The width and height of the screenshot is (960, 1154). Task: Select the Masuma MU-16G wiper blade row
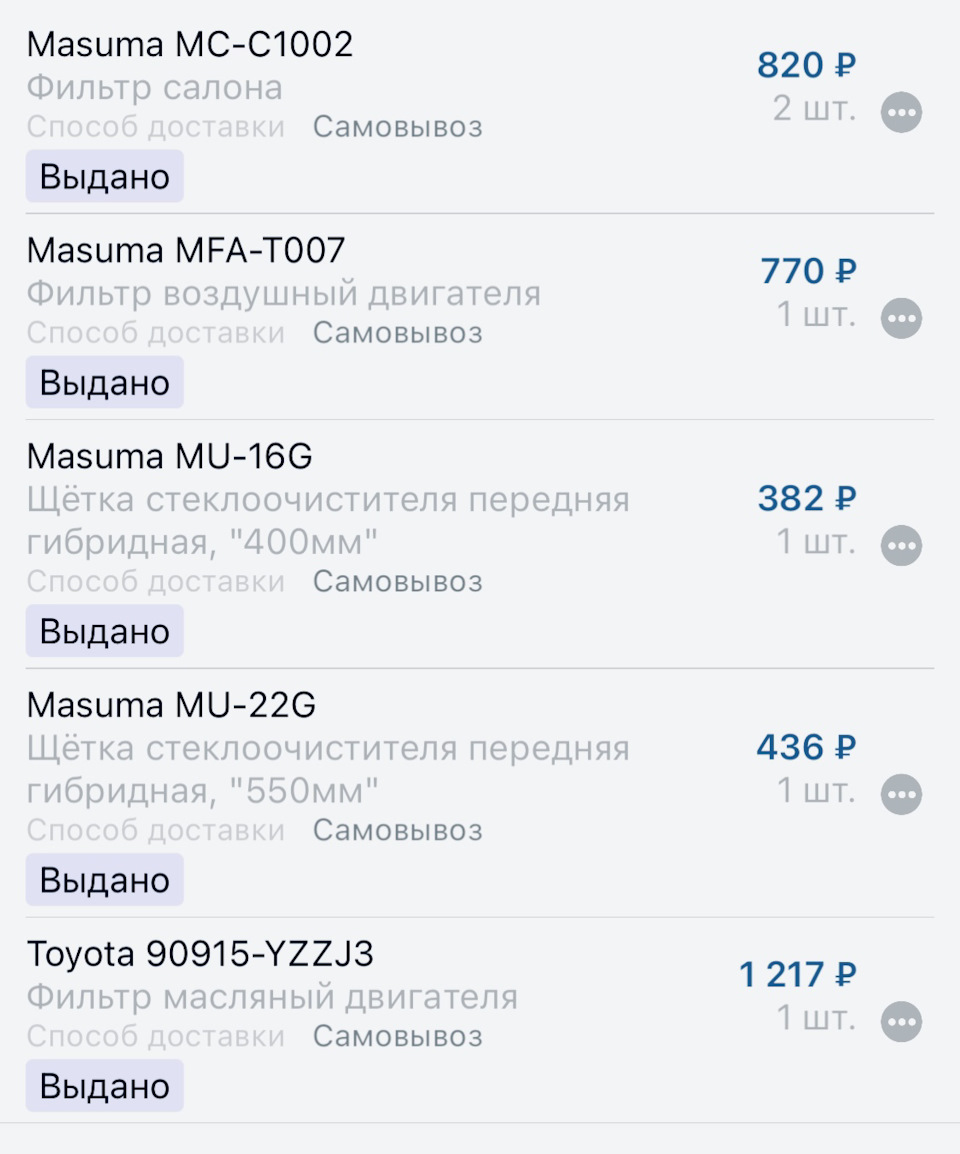pos(170,458)
